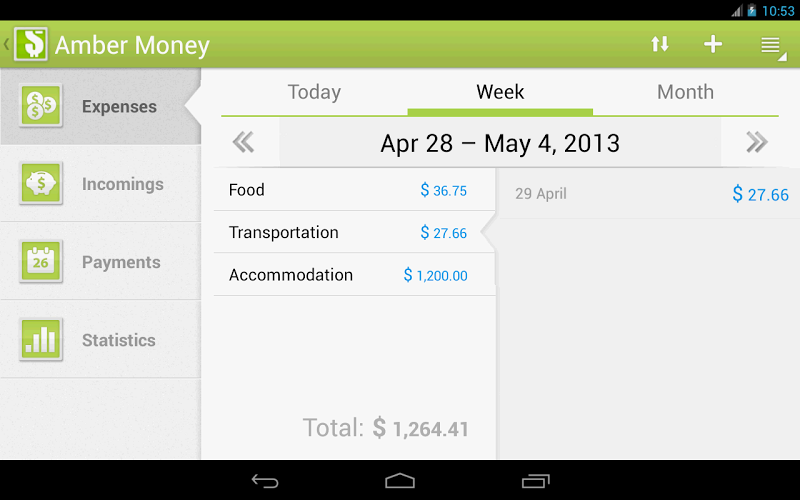Select the Transportation category
The width and height of the screenshot is (800, 500).
347,233
